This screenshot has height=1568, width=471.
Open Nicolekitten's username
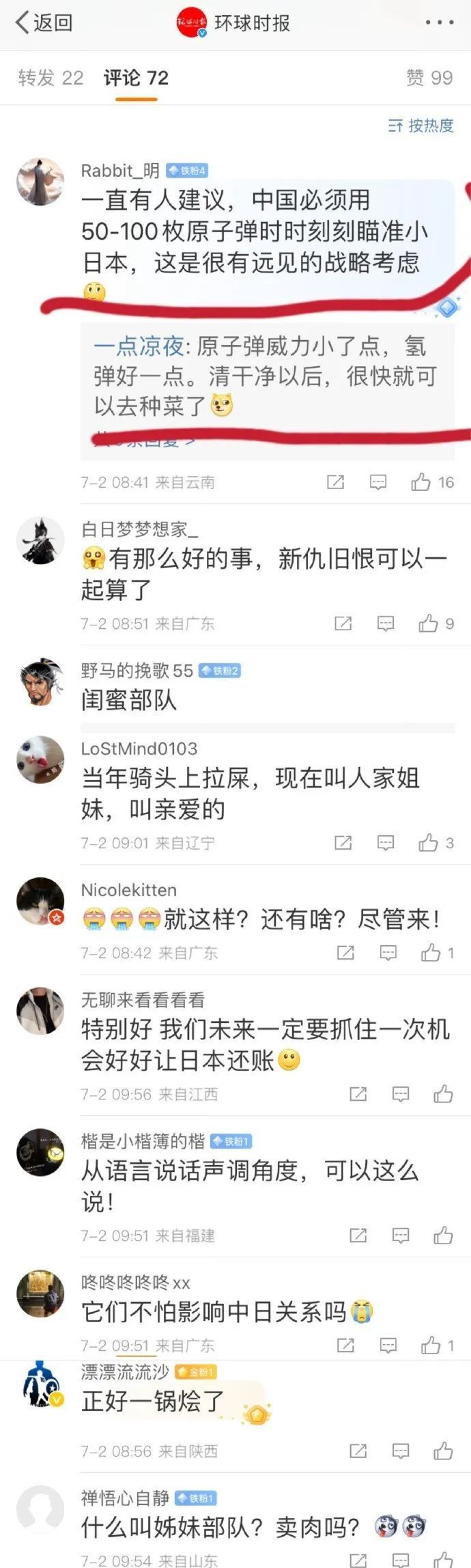coord(128,890)
